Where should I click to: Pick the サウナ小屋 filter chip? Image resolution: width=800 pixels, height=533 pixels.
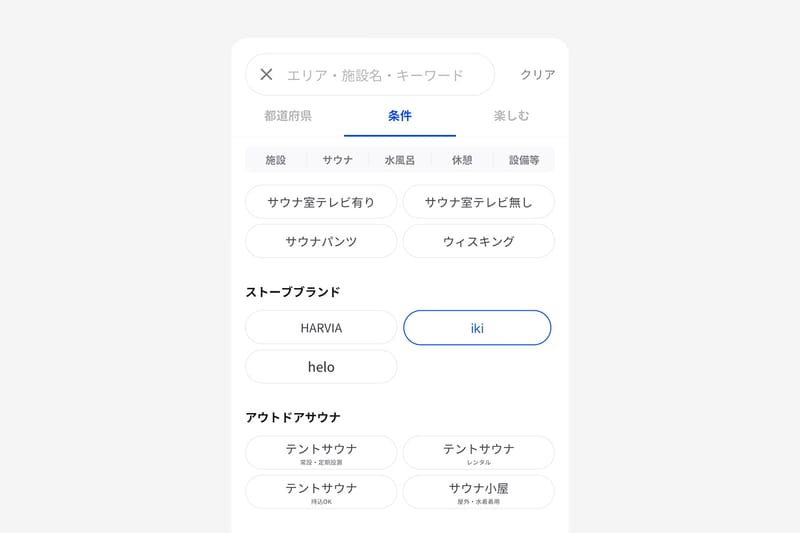(x=479, y=492)
